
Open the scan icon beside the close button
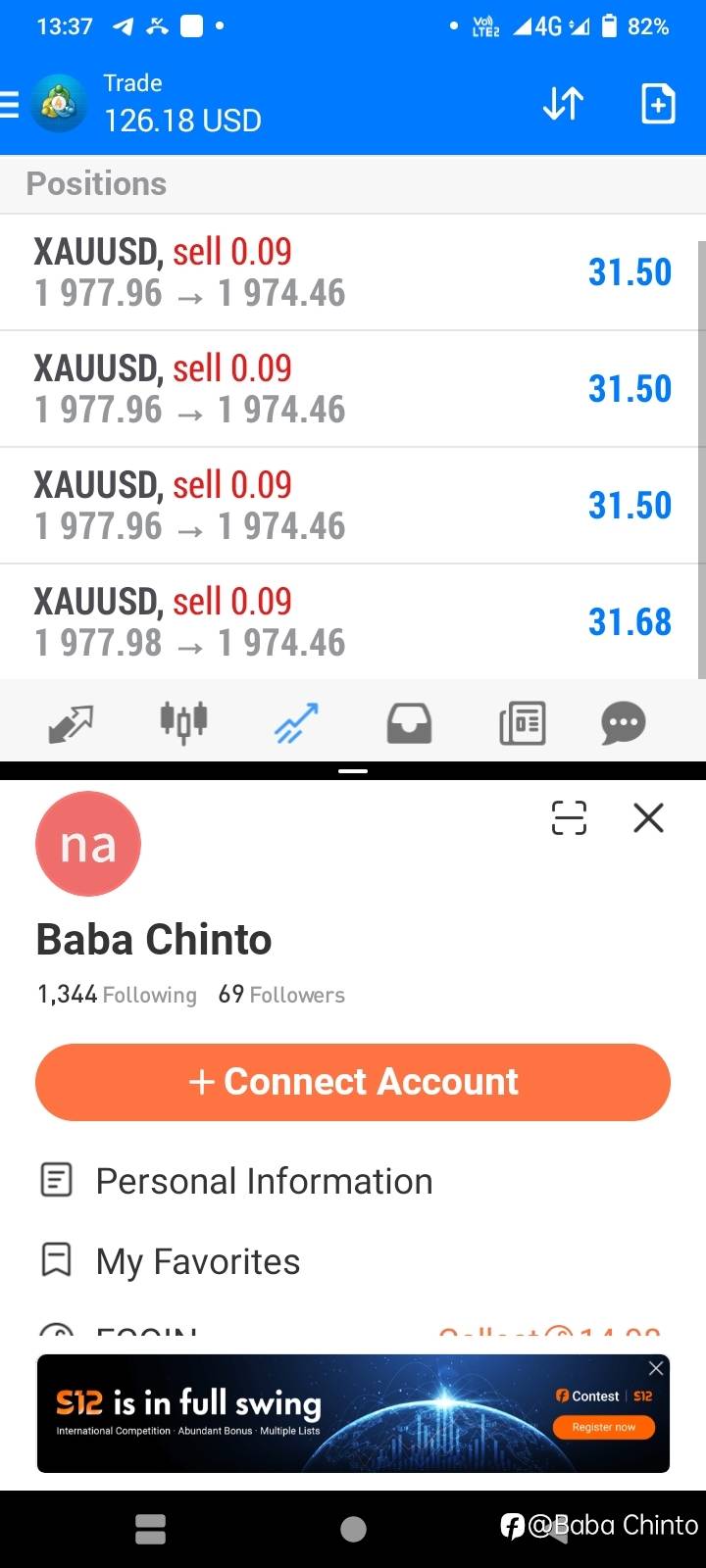click(x=569, y=817)
